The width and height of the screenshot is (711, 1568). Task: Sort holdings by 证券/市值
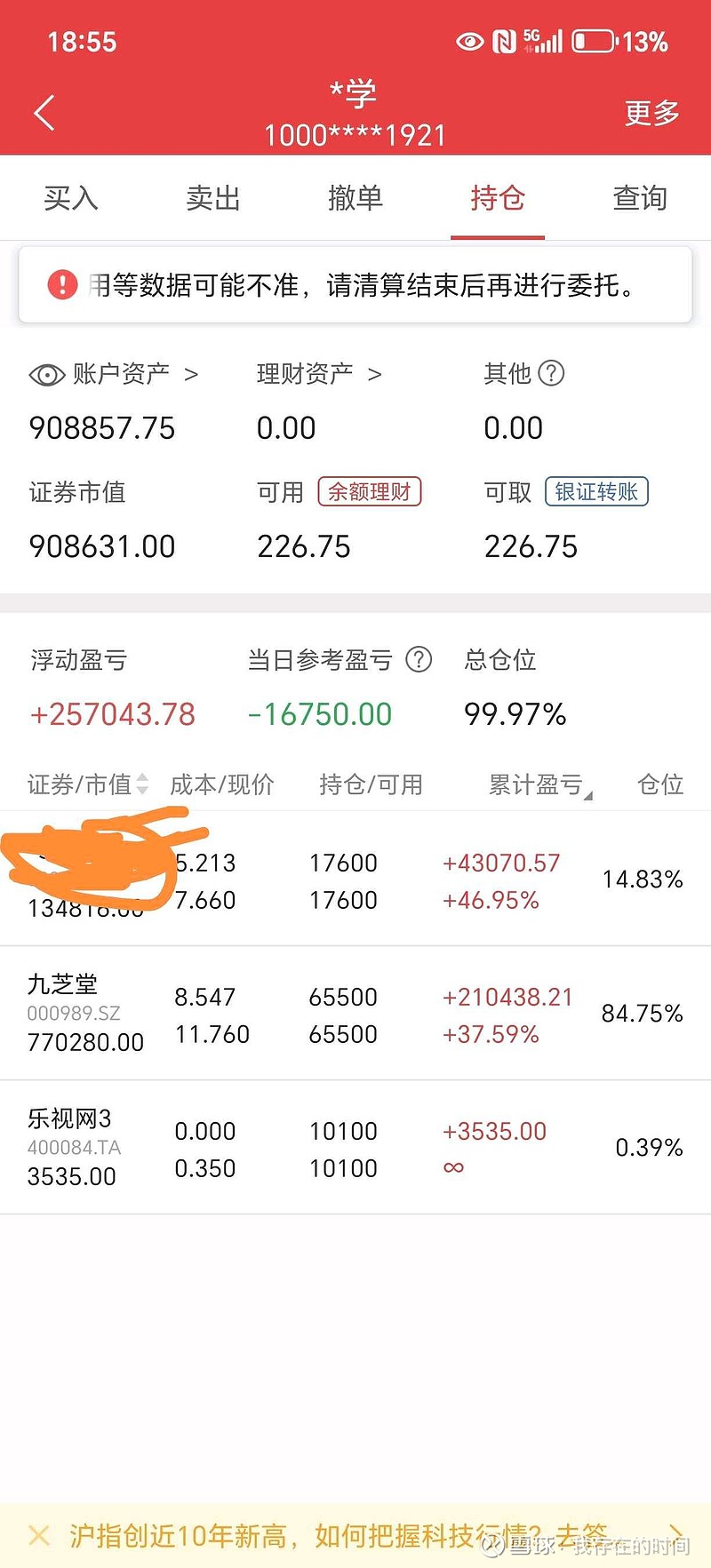(x=88, y=784)
